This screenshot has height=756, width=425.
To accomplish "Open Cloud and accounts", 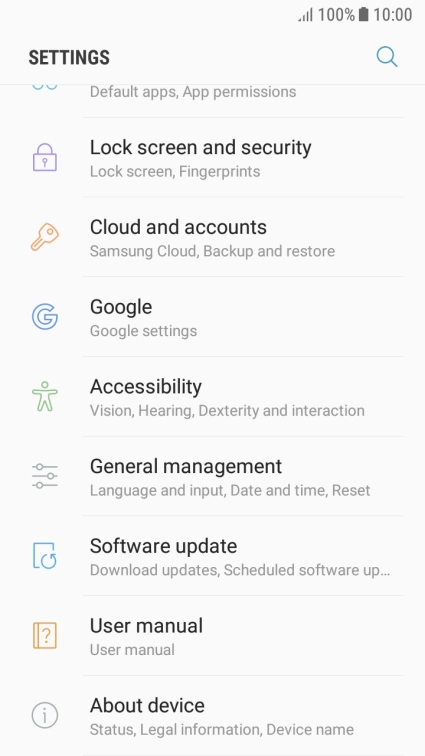I will [x=212, y=237].
